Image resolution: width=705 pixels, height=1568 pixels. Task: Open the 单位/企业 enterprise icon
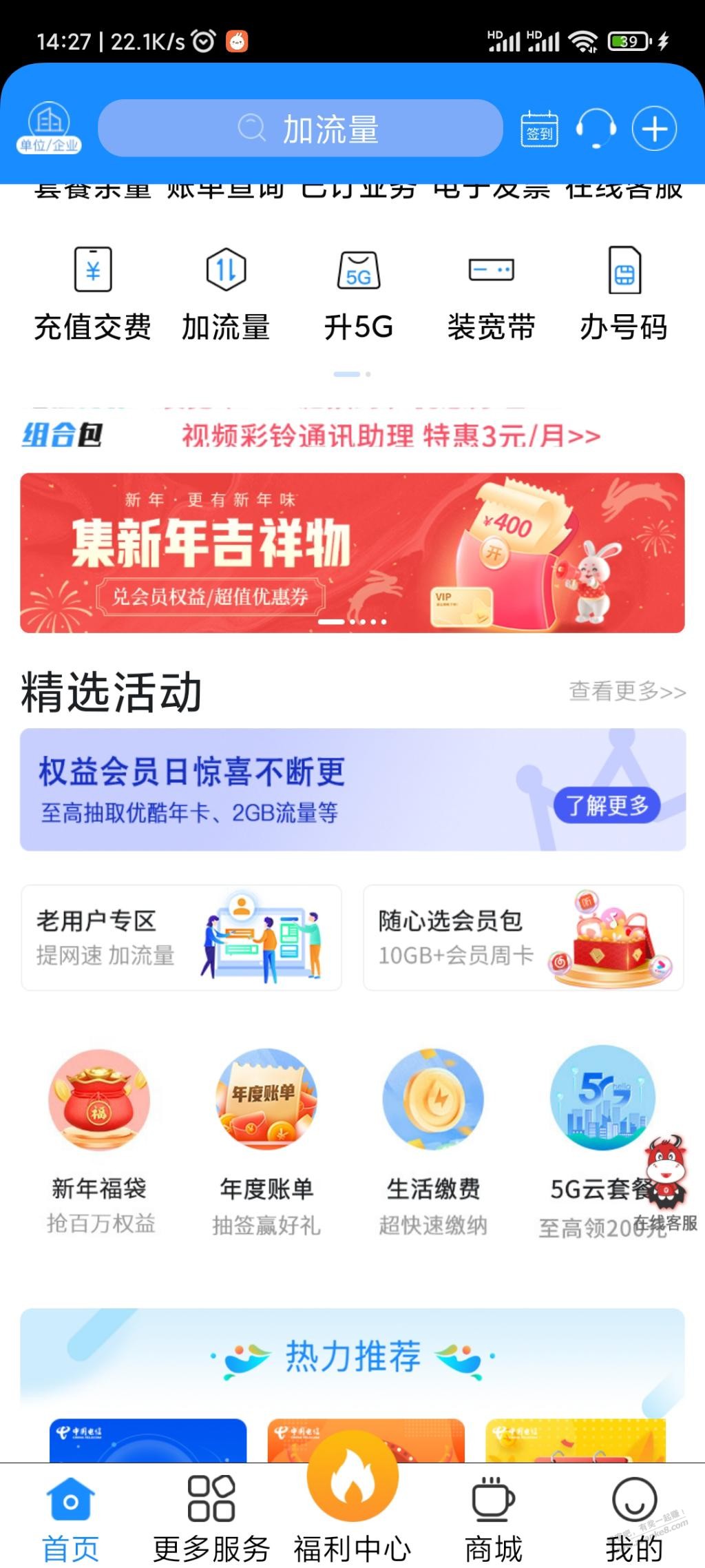click(49, 127)
